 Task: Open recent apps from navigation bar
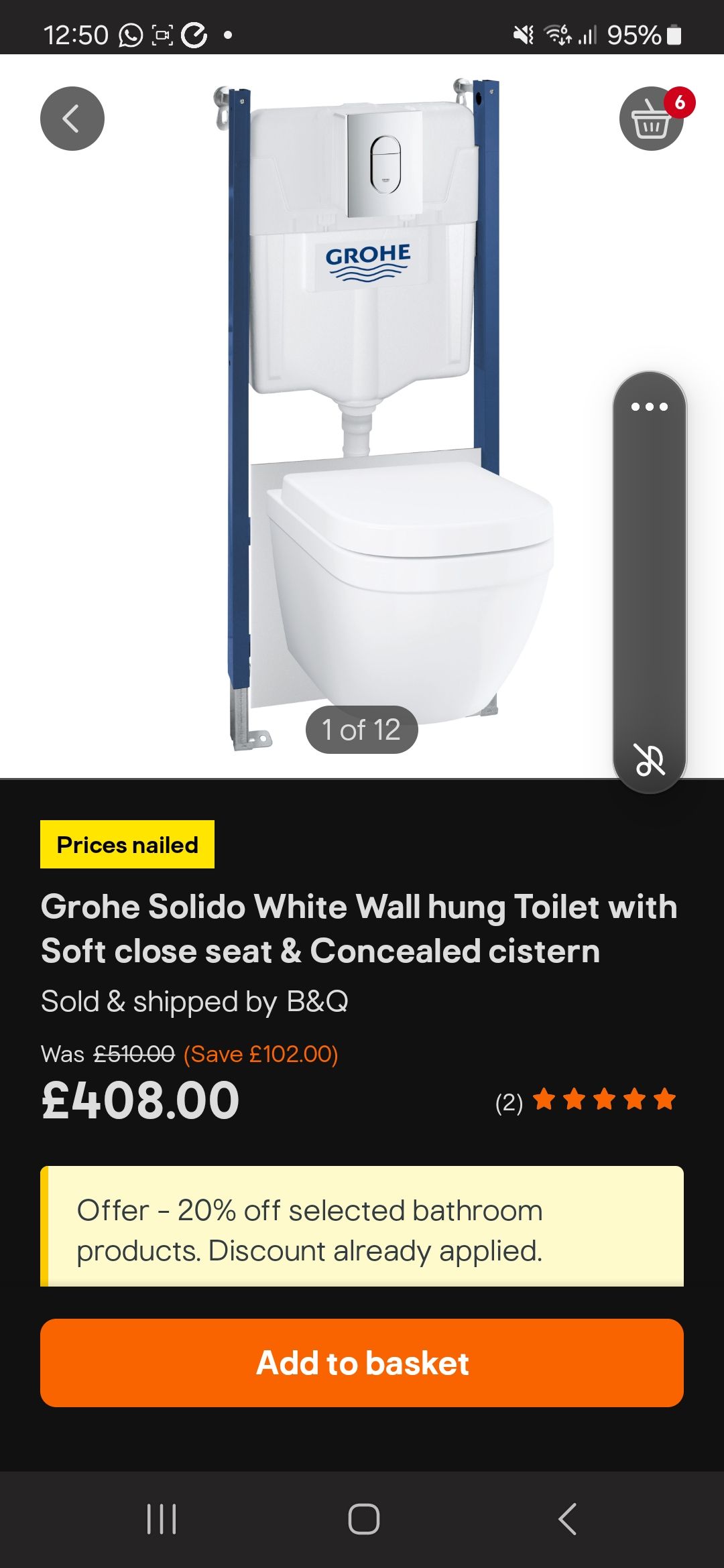(x=162, y=1519)
